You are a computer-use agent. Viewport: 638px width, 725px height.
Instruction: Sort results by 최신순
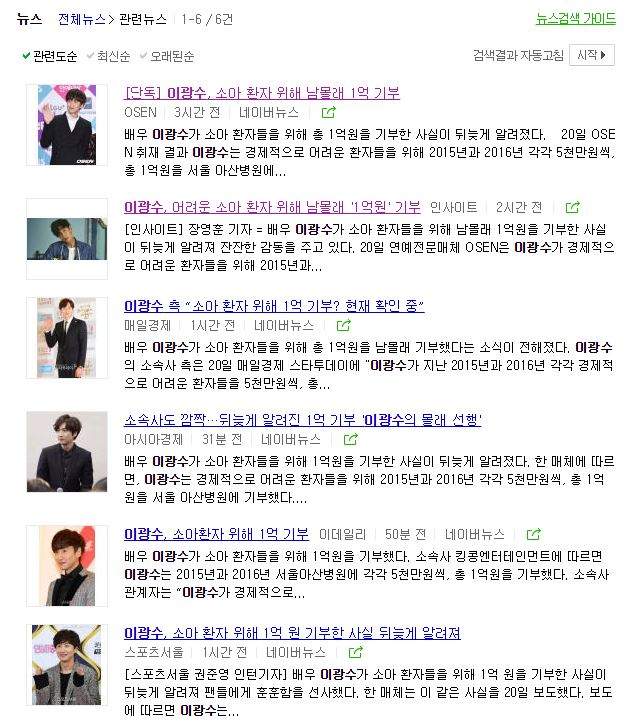coord(113,56)
